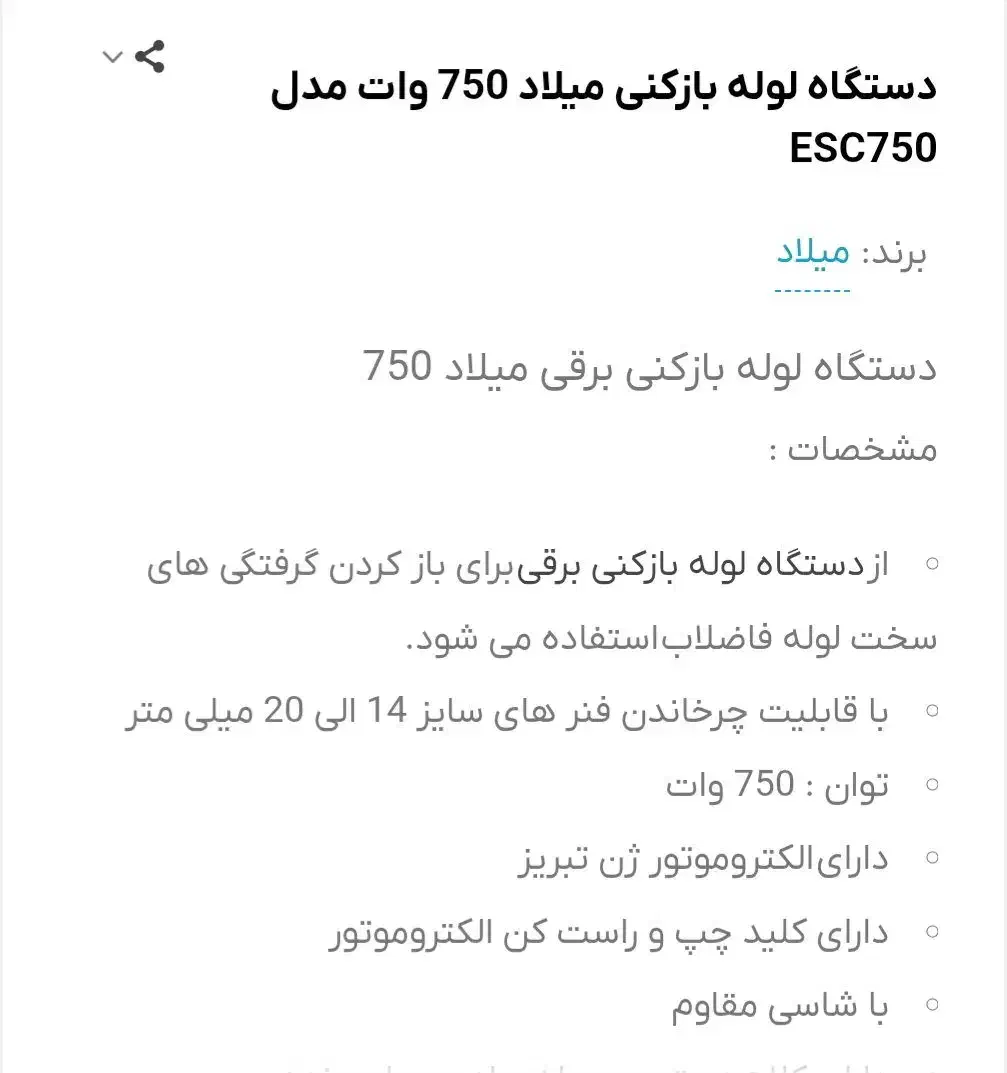Viewport: 1007px width, 1073px height.
Task: Click the bullet near دارای کلید چپ و راست
Action: [932, 931]
